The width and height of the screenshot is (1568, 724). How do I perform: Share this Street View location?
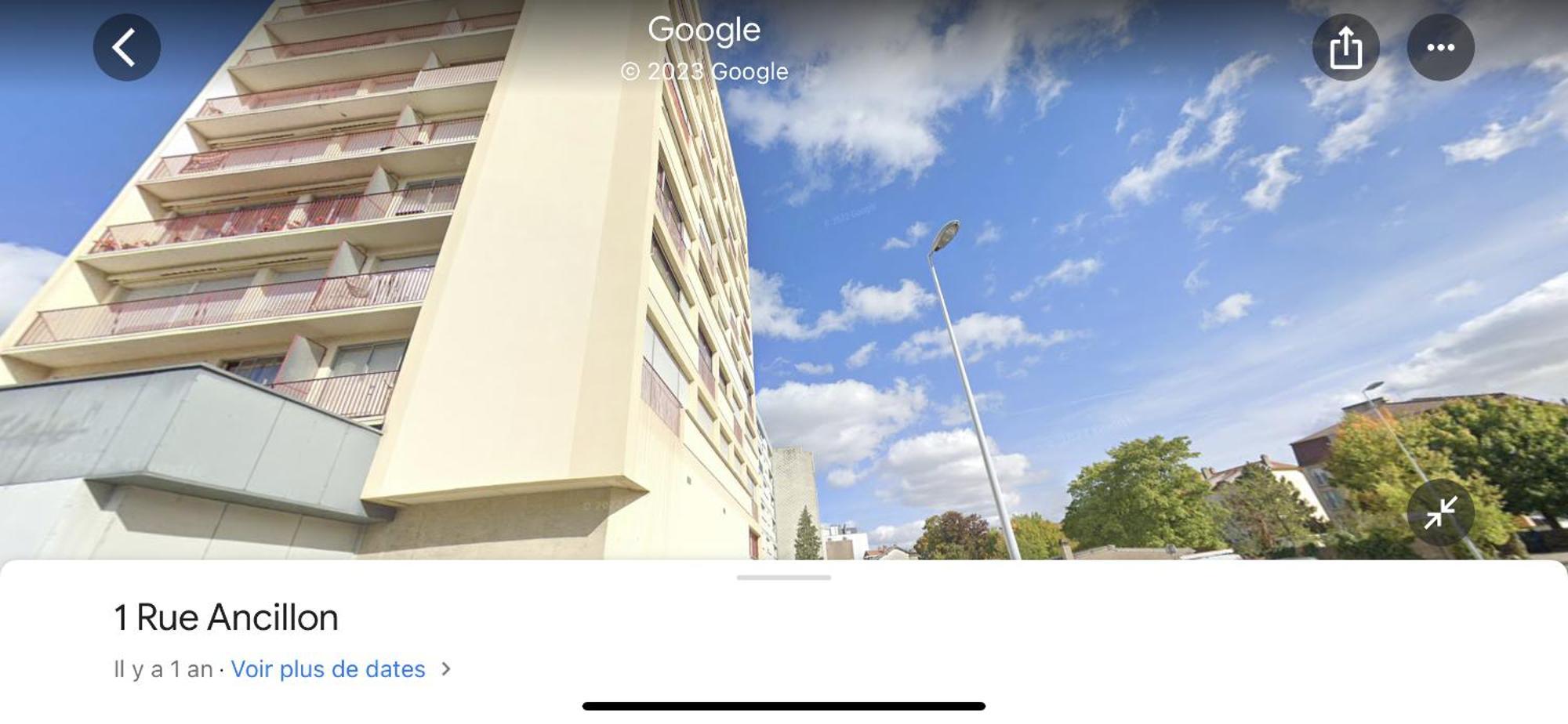(x=1345, y=47)
